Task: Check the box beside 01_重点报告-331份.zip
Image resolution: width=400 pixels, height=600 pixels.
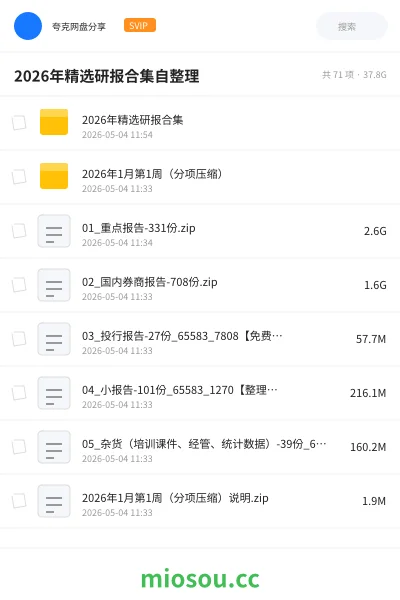Action: tap(19, 231)
